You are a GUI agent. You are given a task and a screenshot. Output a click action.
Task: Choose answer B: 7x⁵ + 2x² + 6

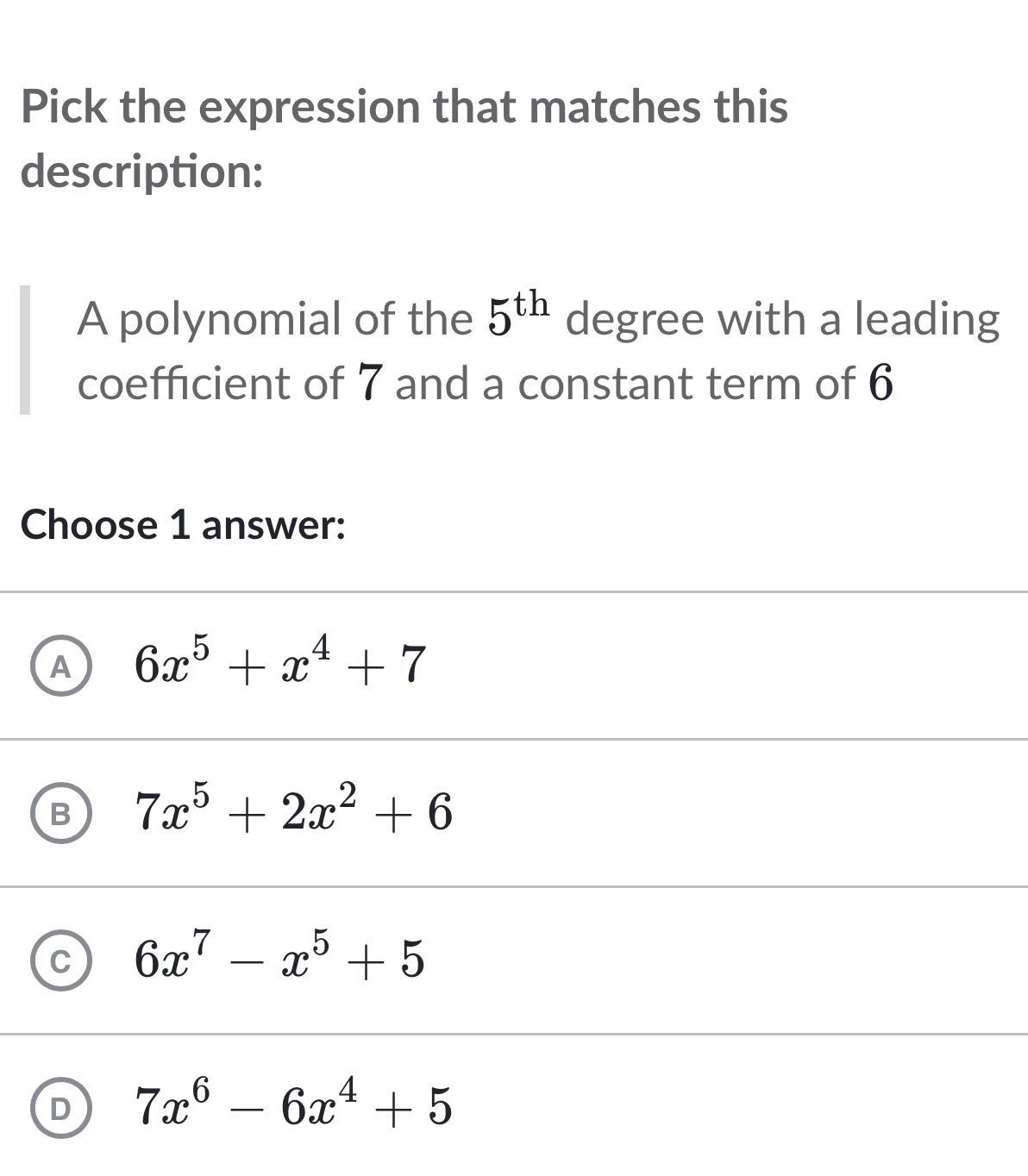pos(60,814)
